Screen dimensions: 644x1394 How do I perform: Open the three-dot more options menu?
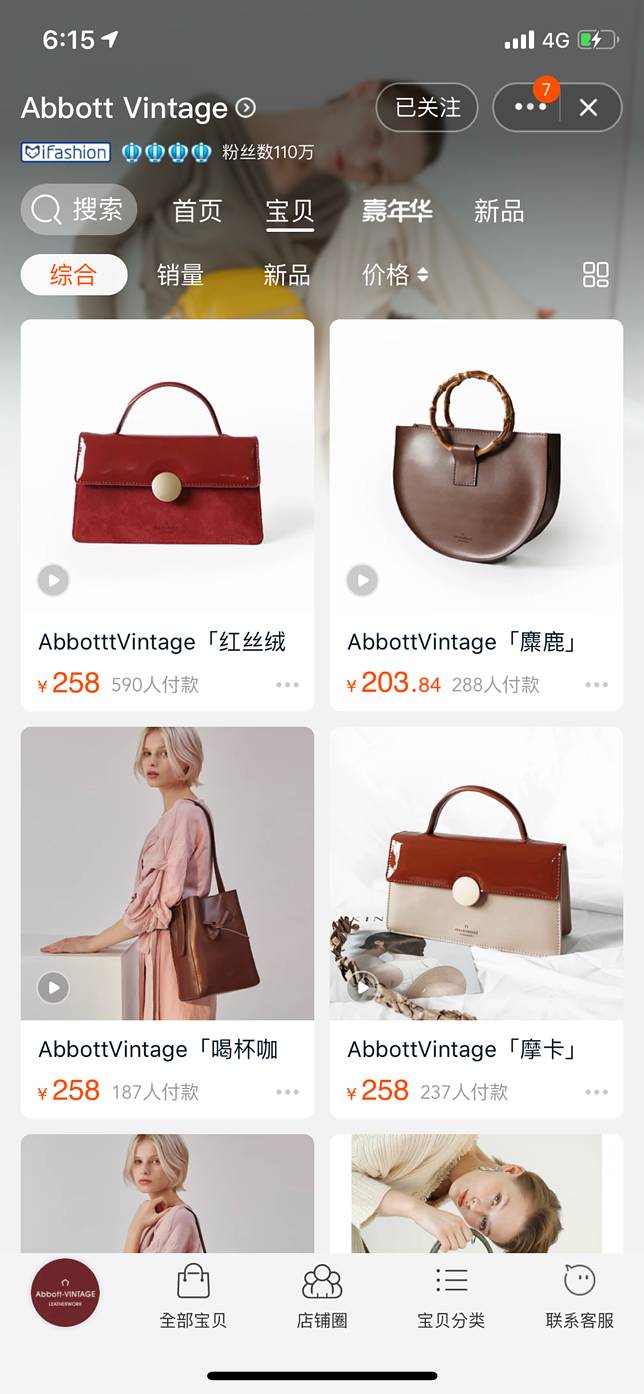529,107
